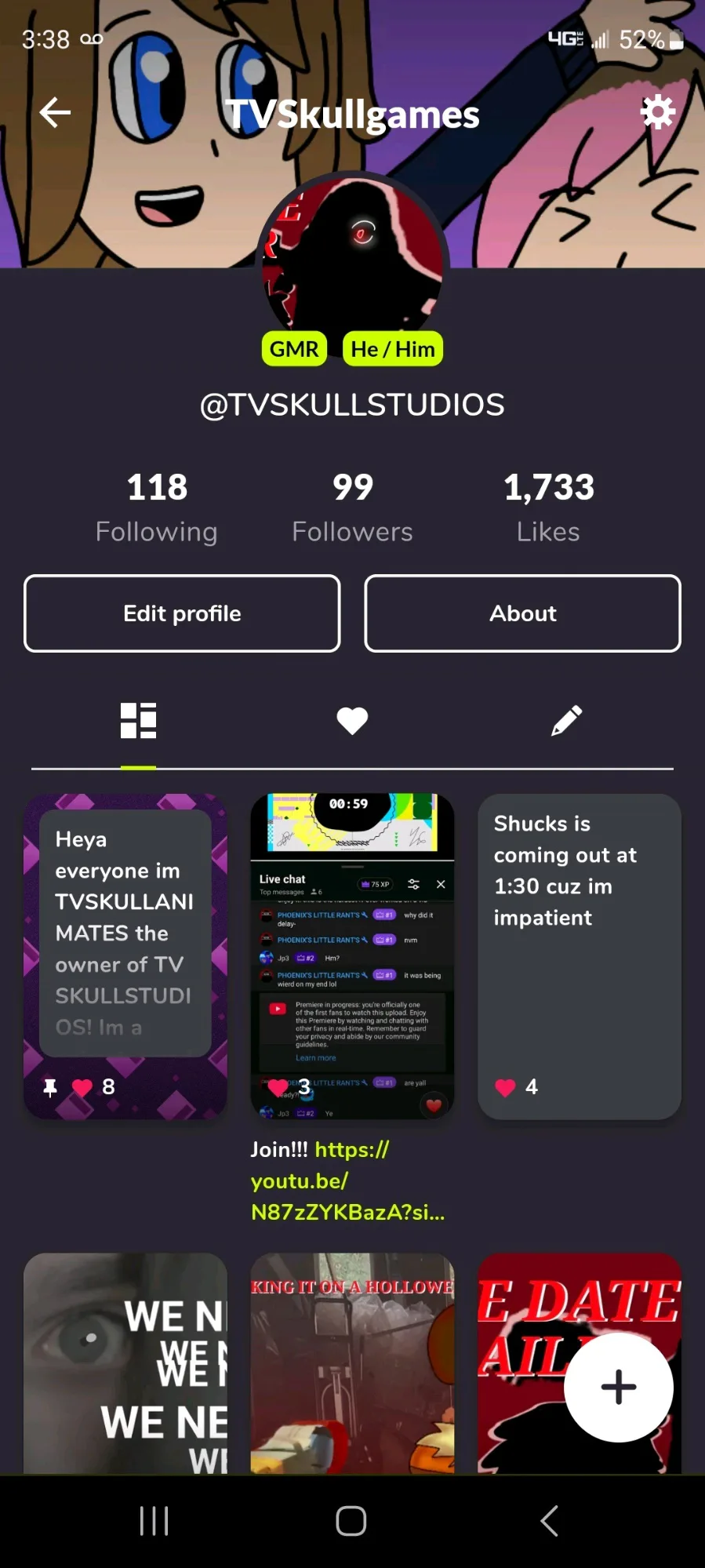The height and width of the screenshot is (1568, 705).
Task: Go to the home screen
Action: [351, 1521]
